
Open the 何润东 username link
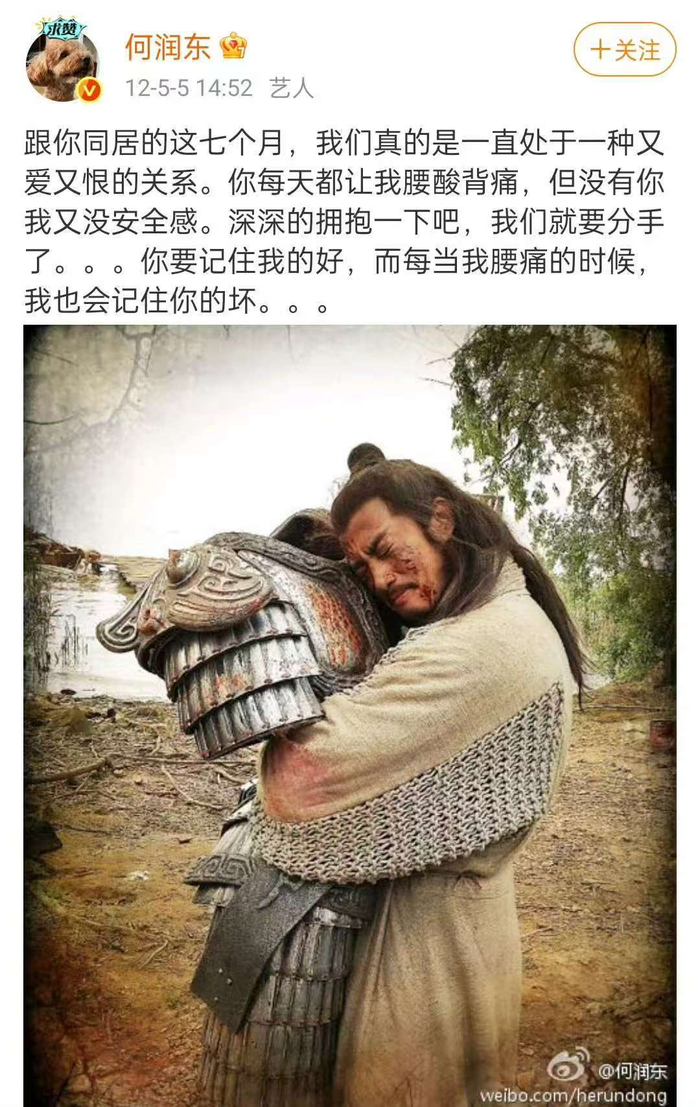click(x=164, y=46)
